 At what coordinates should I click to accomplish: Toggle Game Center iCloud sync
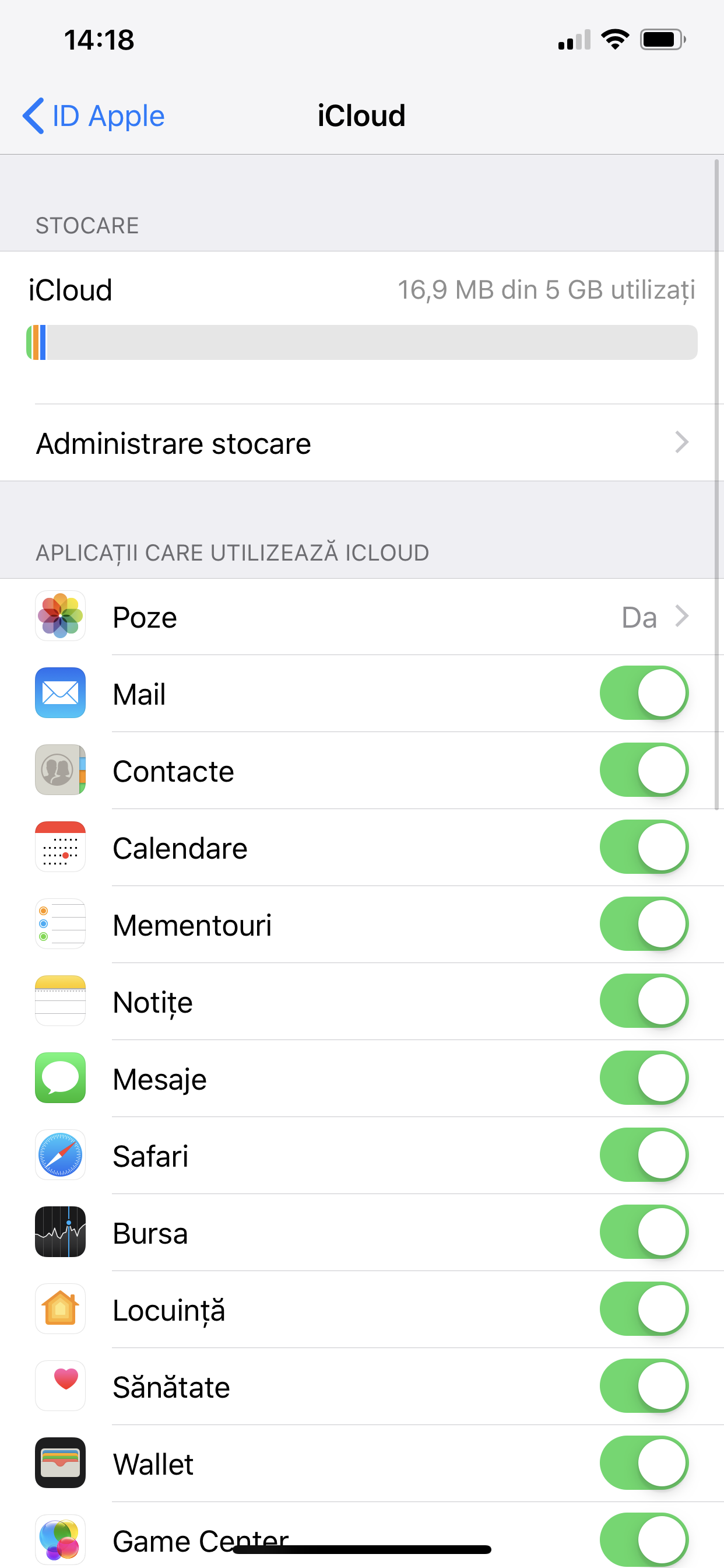[643, 1539]
